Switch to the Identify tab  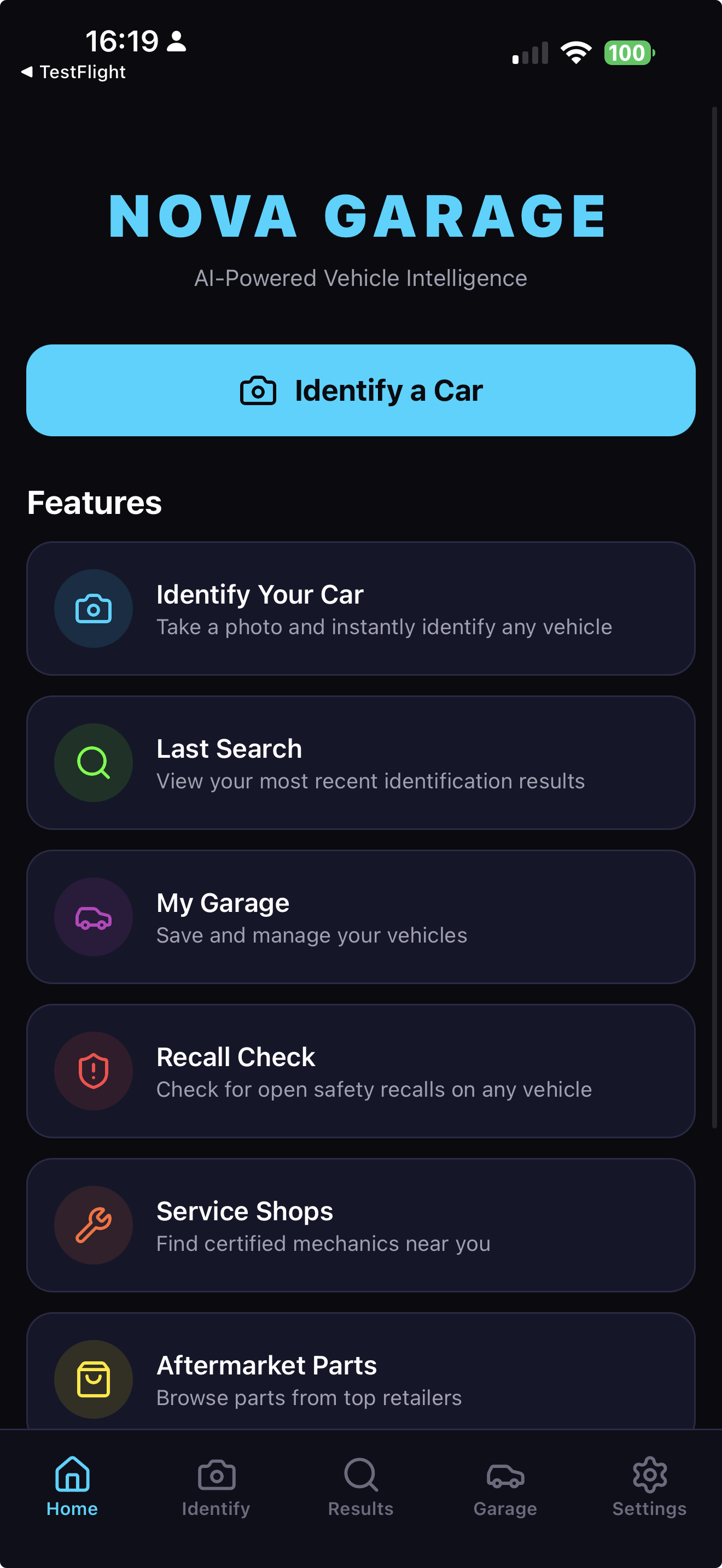[216, 1488]
